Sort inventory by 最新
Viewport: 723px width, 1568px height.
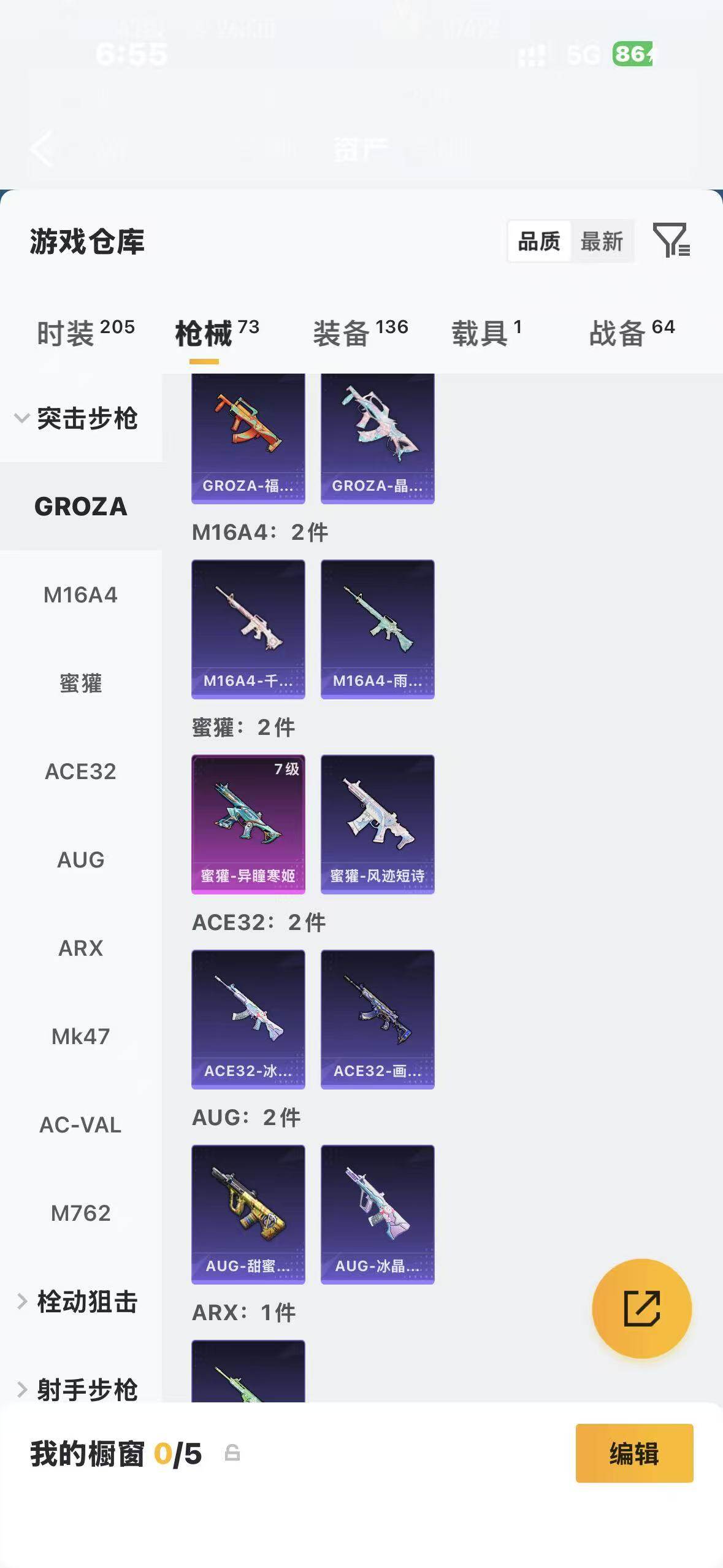(x=602, y=241)
